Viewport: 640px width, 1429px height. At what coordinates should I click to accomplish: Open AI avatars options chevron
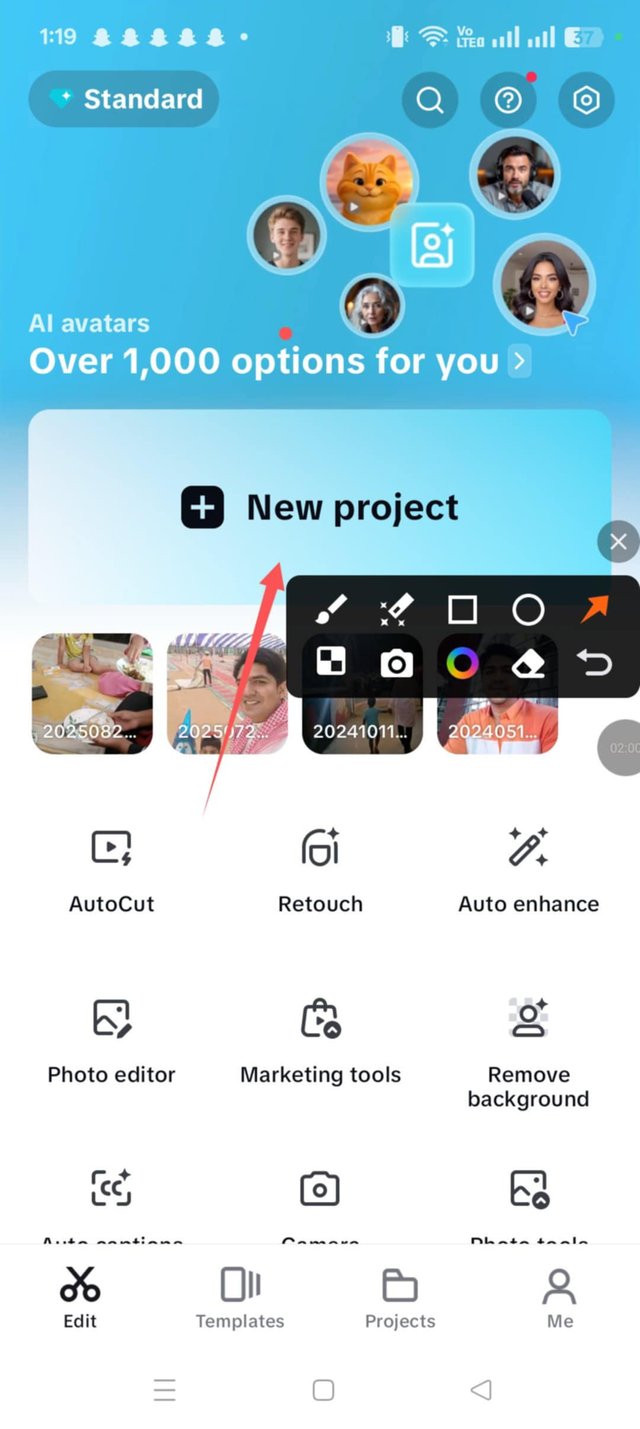click(x=519, y=361)
